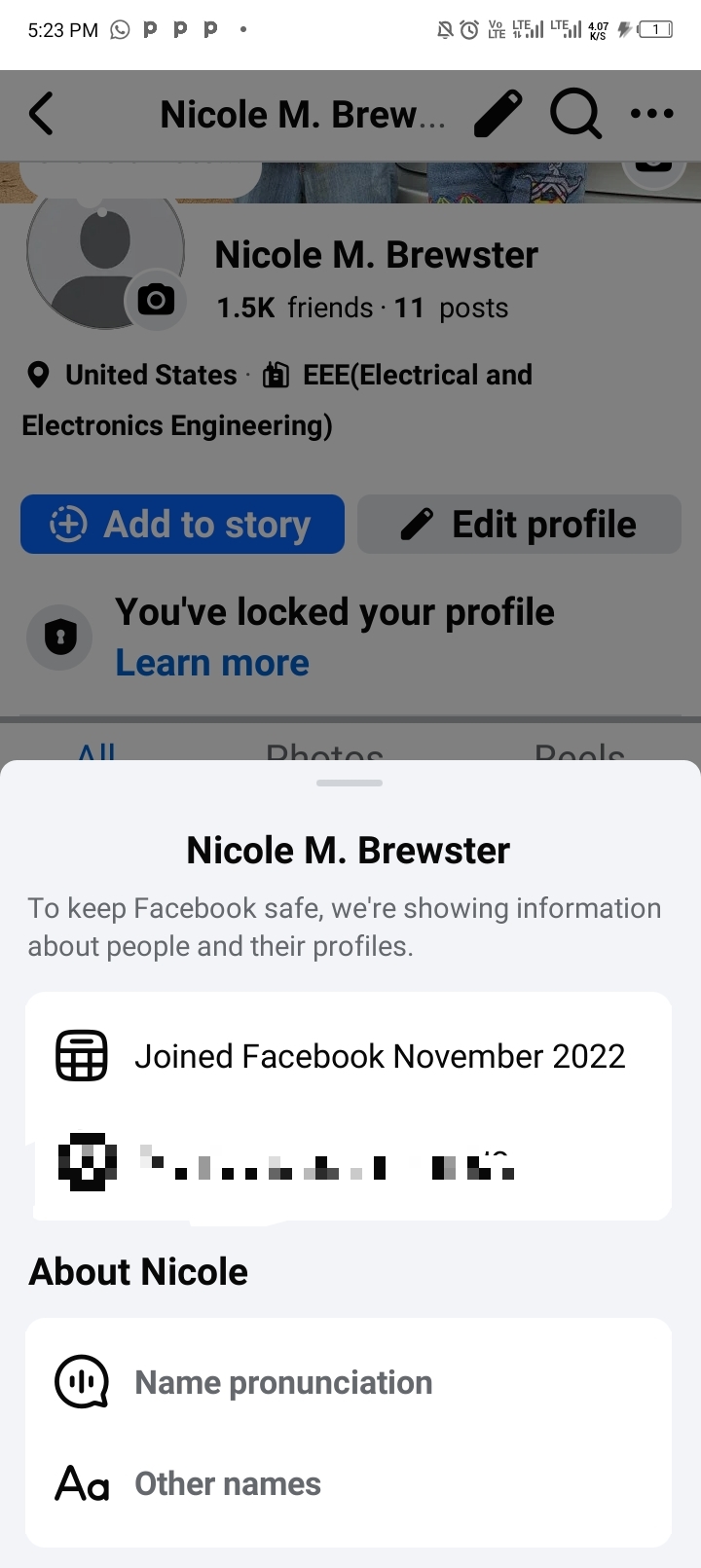The width and height of the screenshot is (701, 1568).
Task: Change profile picture via camera icon
Action: pos(156,300)
